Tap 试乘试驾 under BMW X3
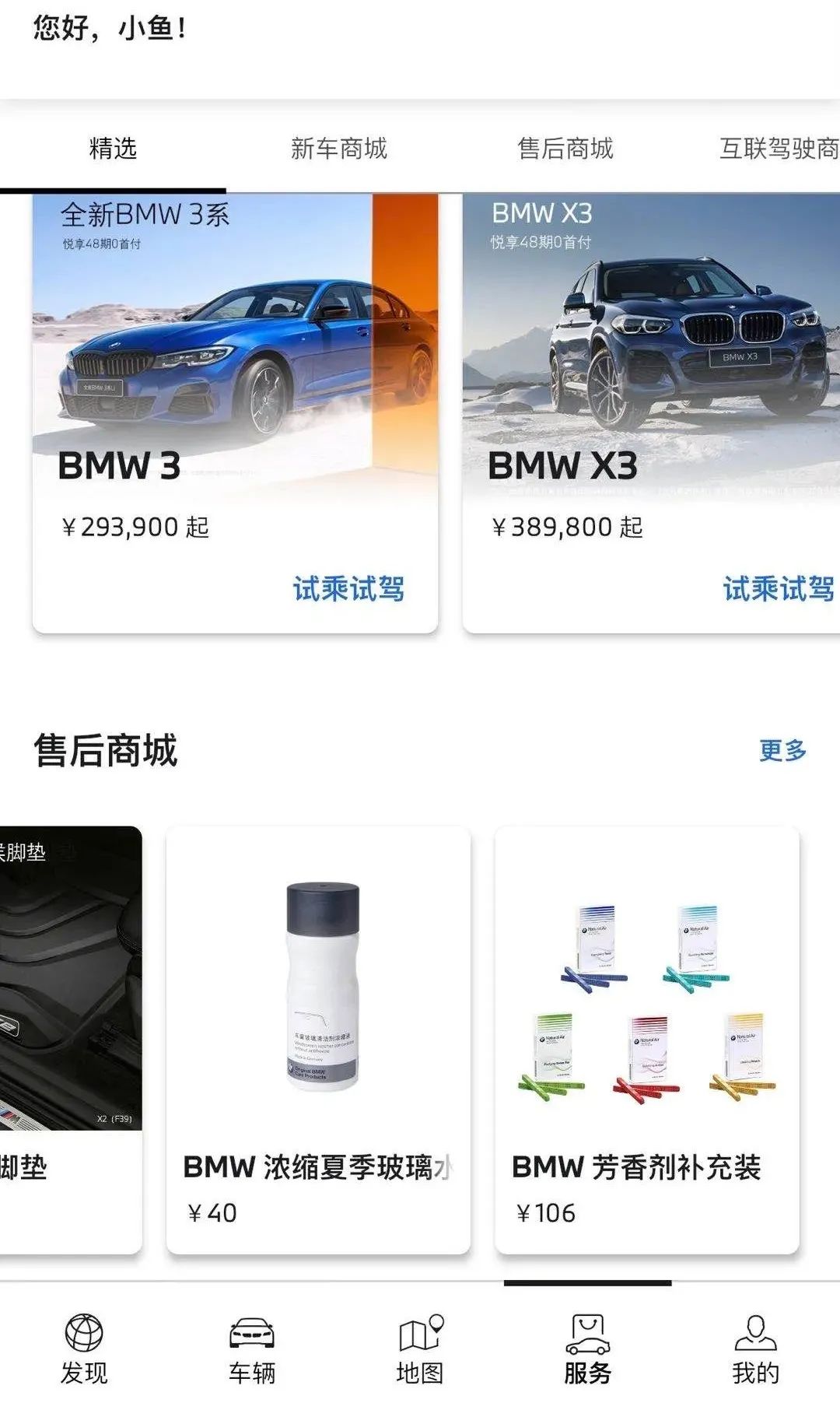Viewport: 840px width, 1410px height. click(778, 590)
